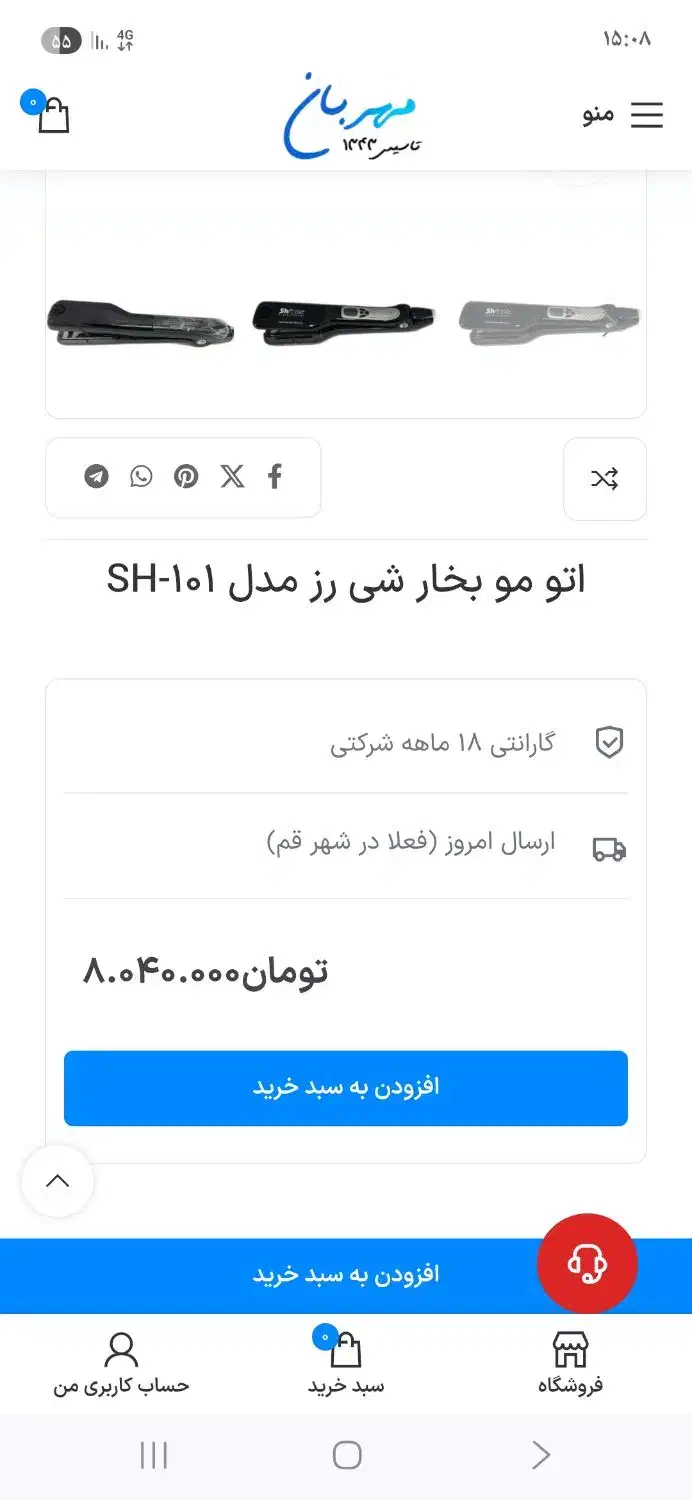
Task: Open the منو hamburger menu
Action: tap(622, 115)
